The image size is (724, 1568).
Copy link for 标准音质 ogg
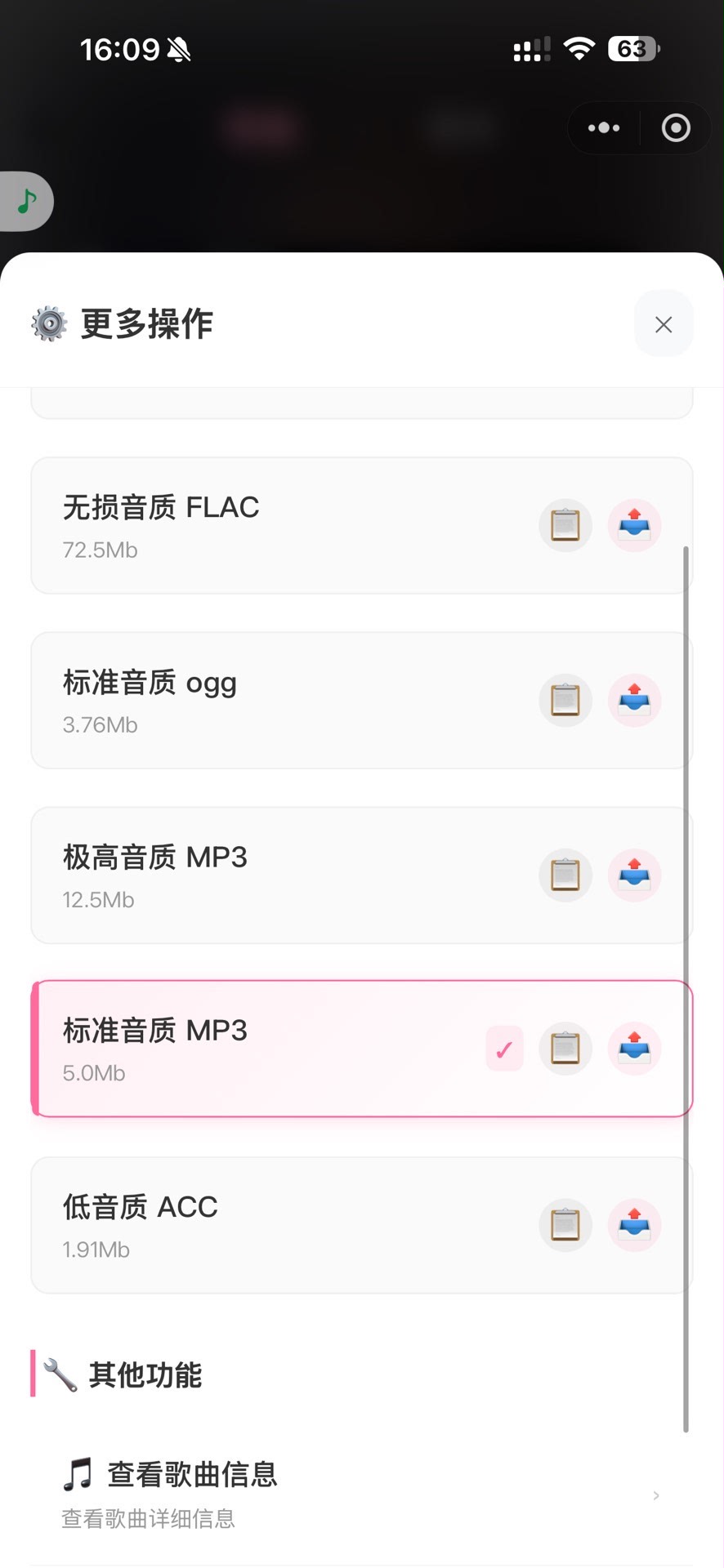(565, 700)
